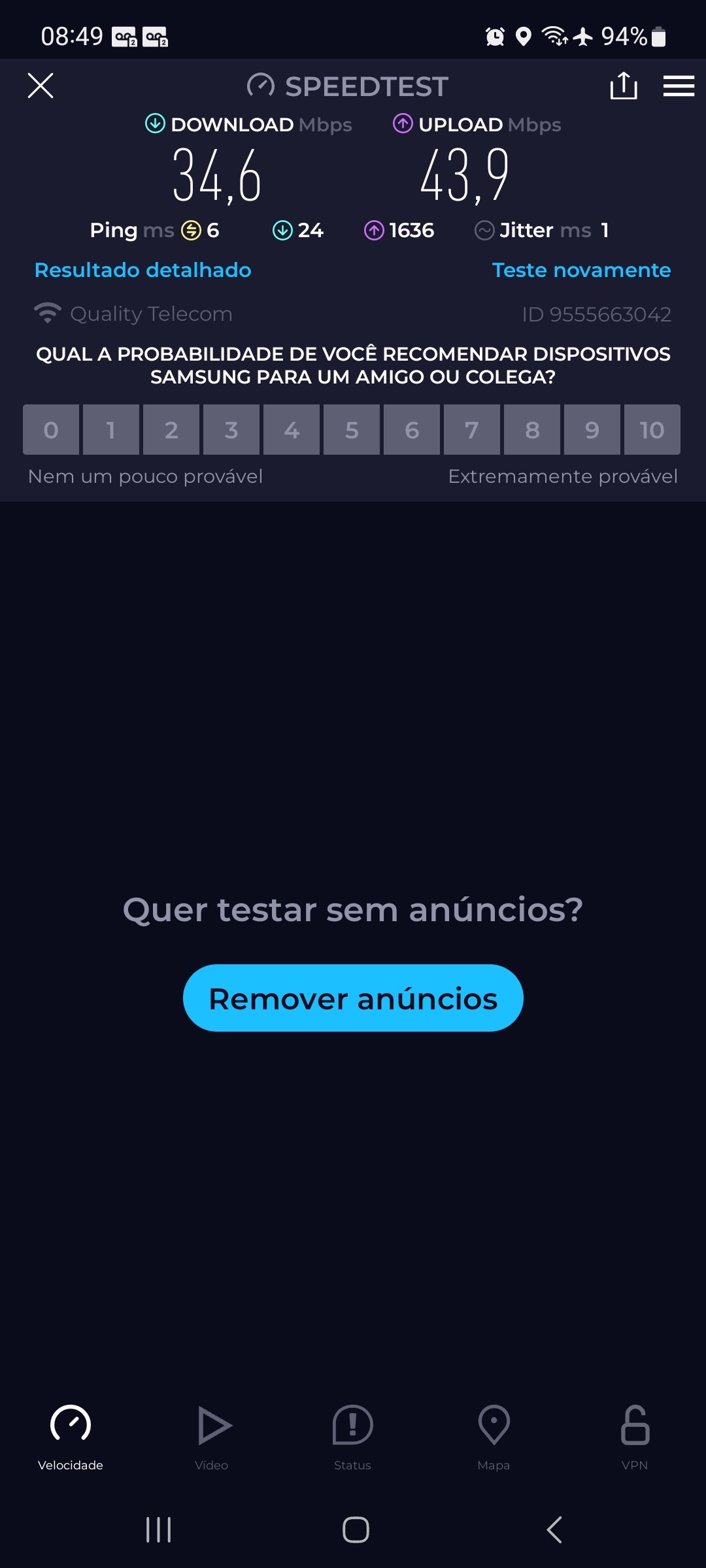The height and width of the screenshot is (1568, 706).
Task: Tap Remover anúncios button
Action: tap(353, 998)
